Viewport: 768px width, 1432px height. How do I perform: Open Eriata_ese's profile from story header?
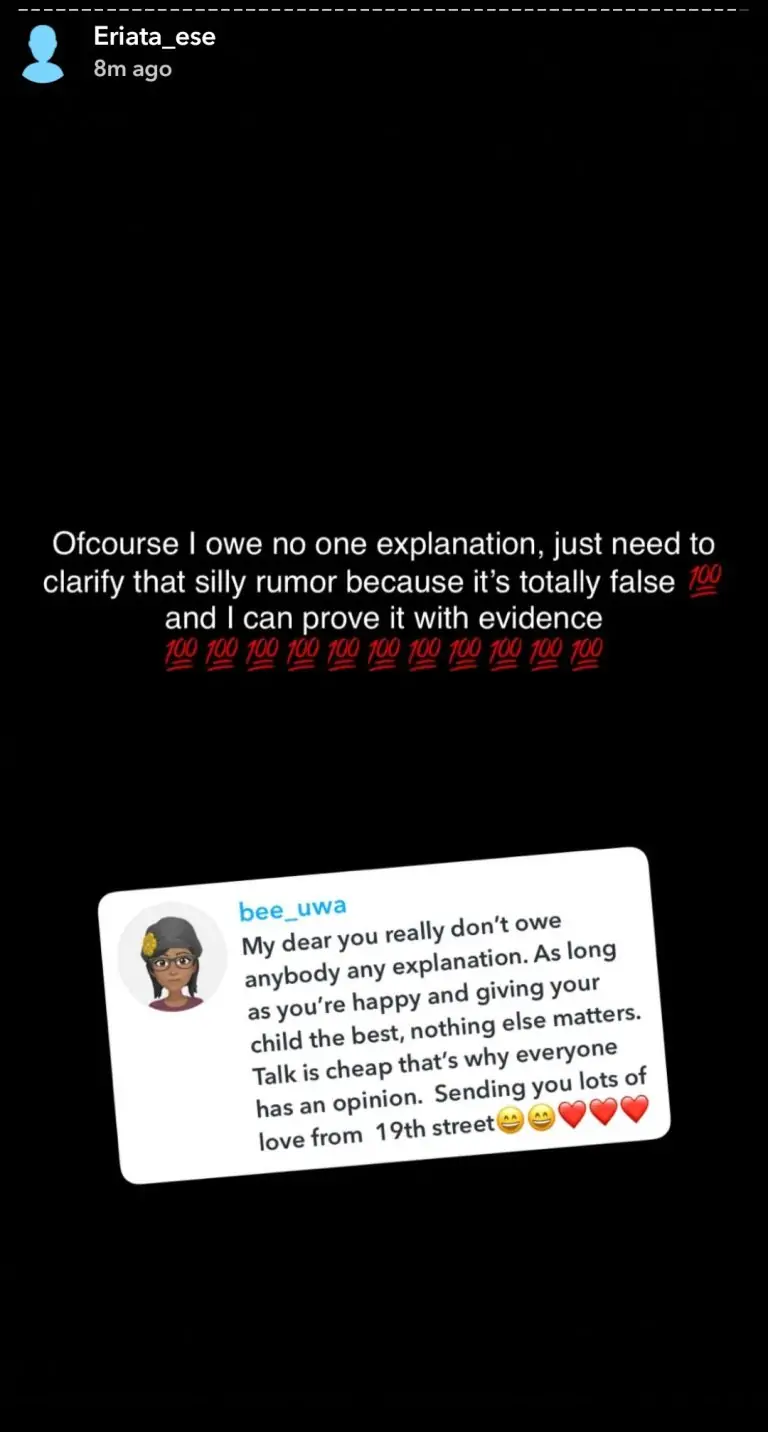(x=154, y=37)
